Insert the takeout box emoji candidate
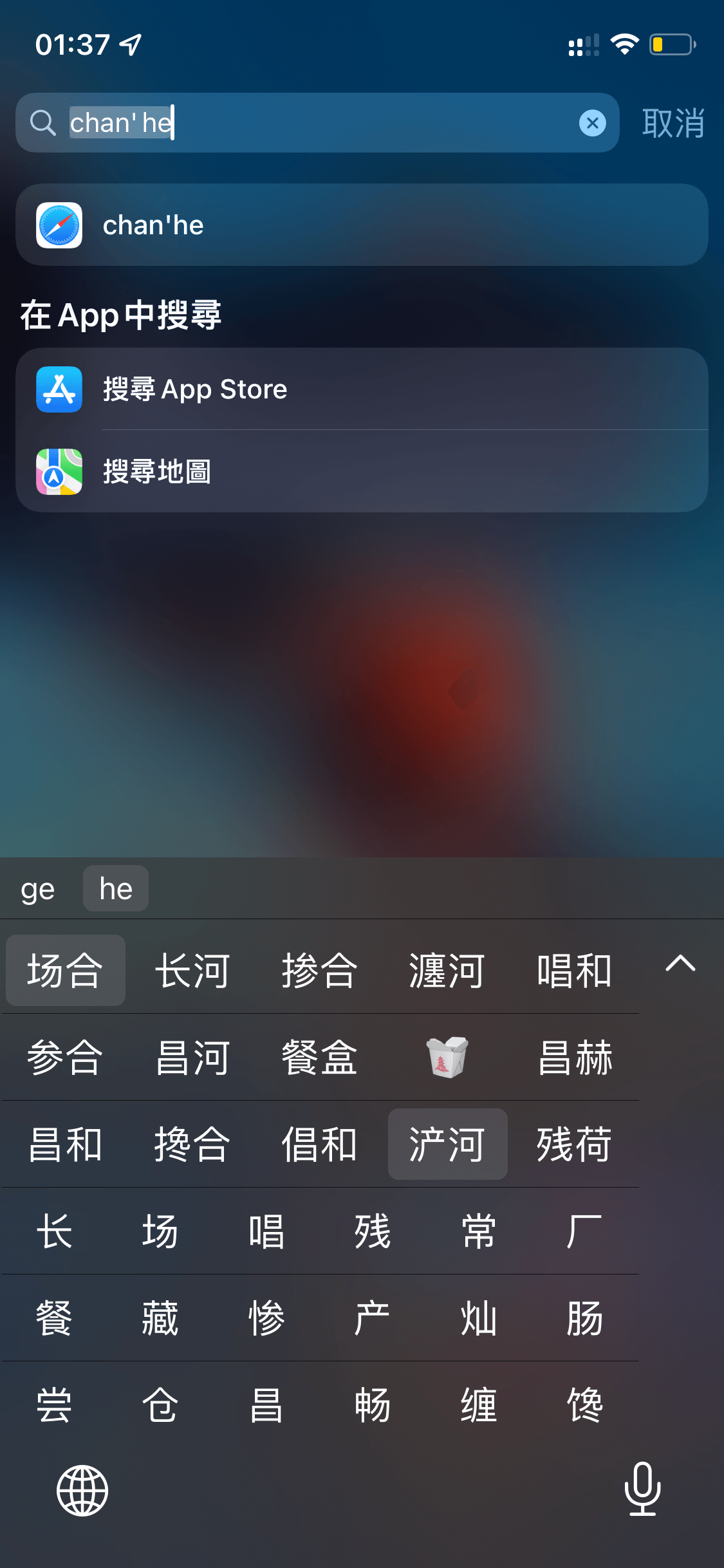This screenshot has height=1568, width=724. [447, 1057]
